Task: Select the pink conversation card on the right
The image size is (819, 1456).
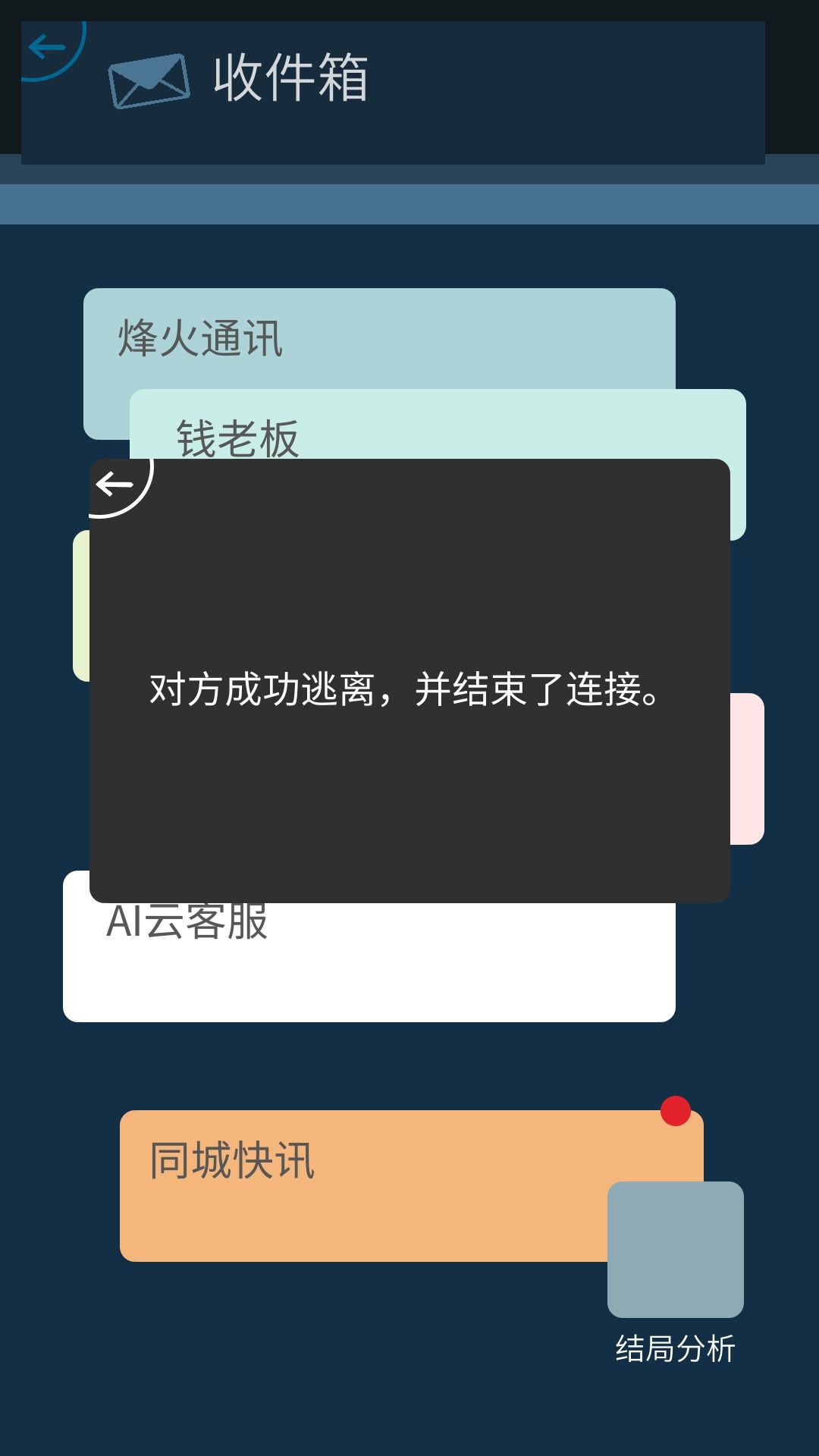Action: pos(747,766)
